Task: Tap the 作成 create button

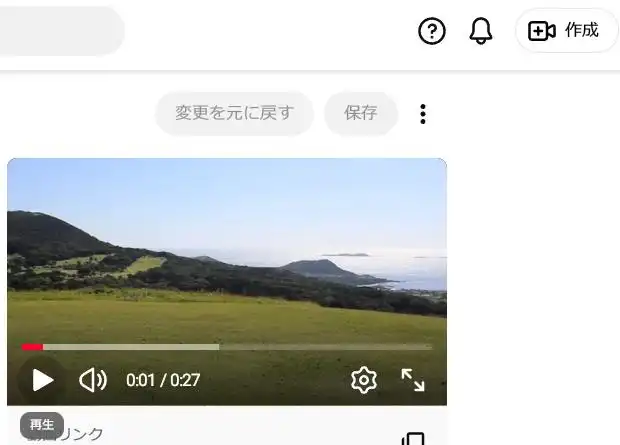Action: [x=566, y=31]
